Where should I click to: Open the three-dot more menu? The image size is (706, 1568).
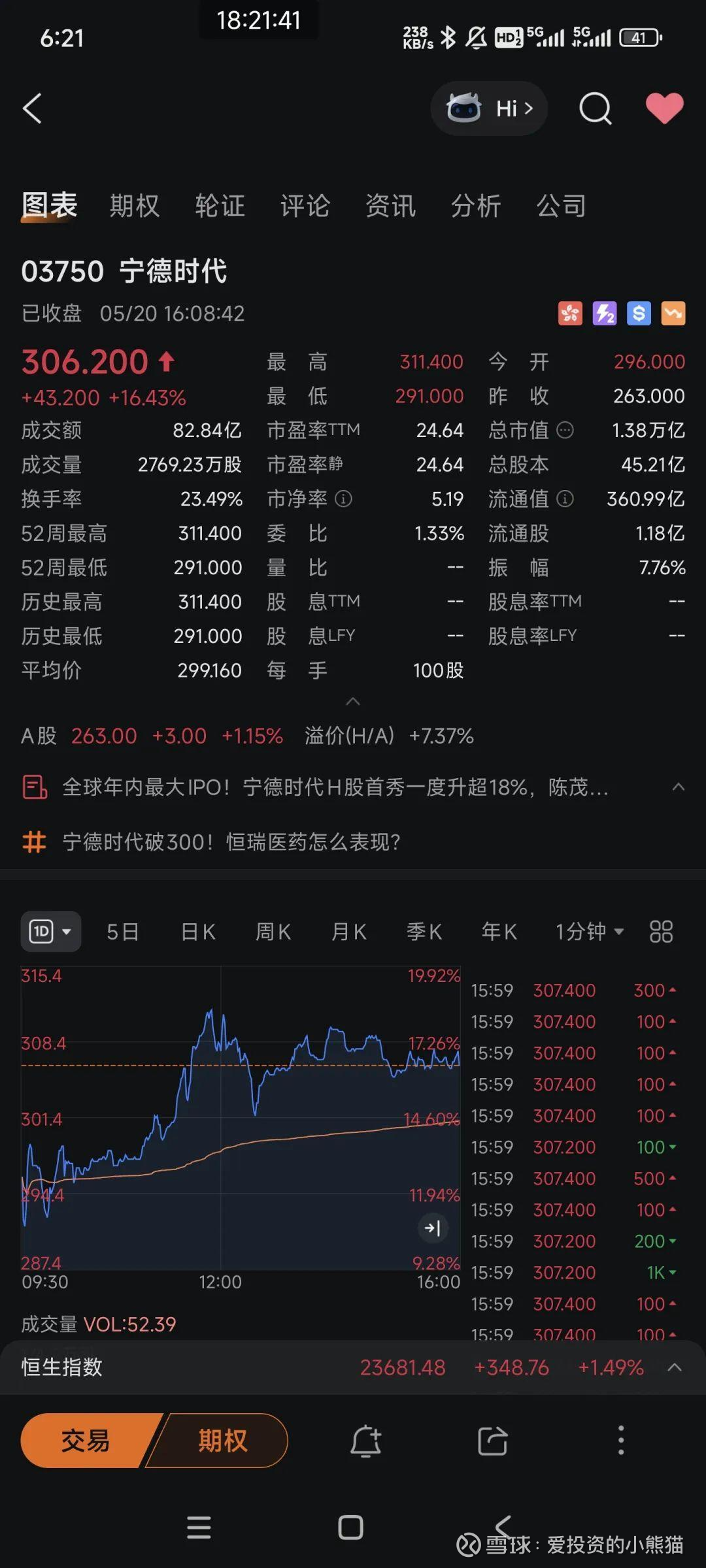620,1441
